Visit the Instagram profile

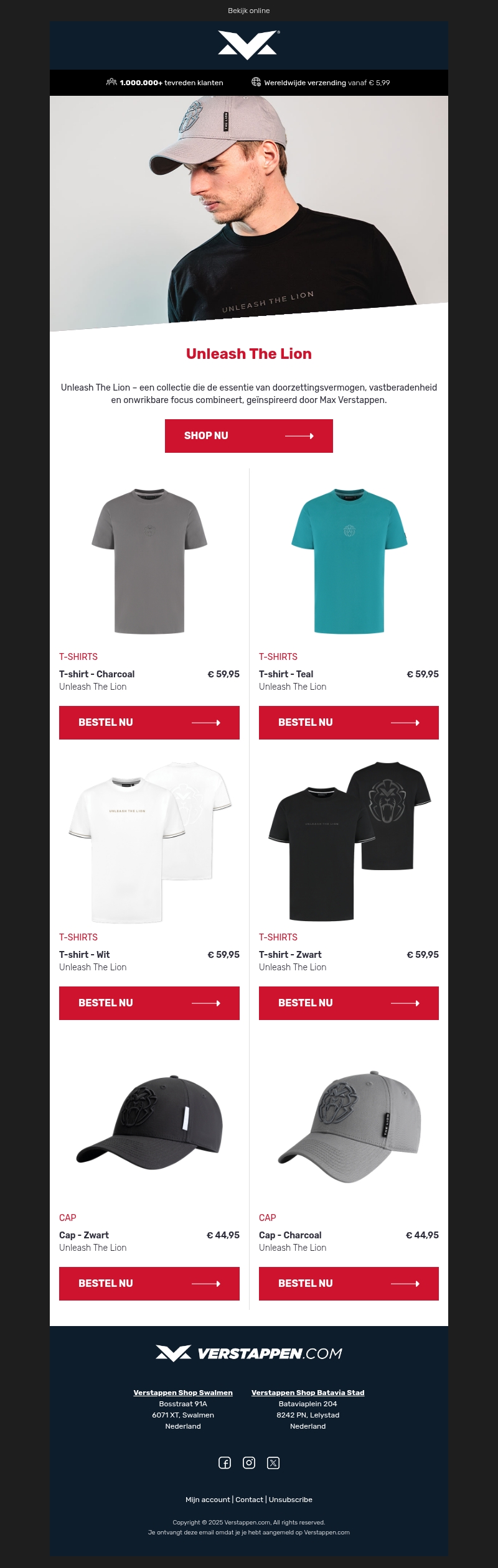click(x=249, y=1463)
